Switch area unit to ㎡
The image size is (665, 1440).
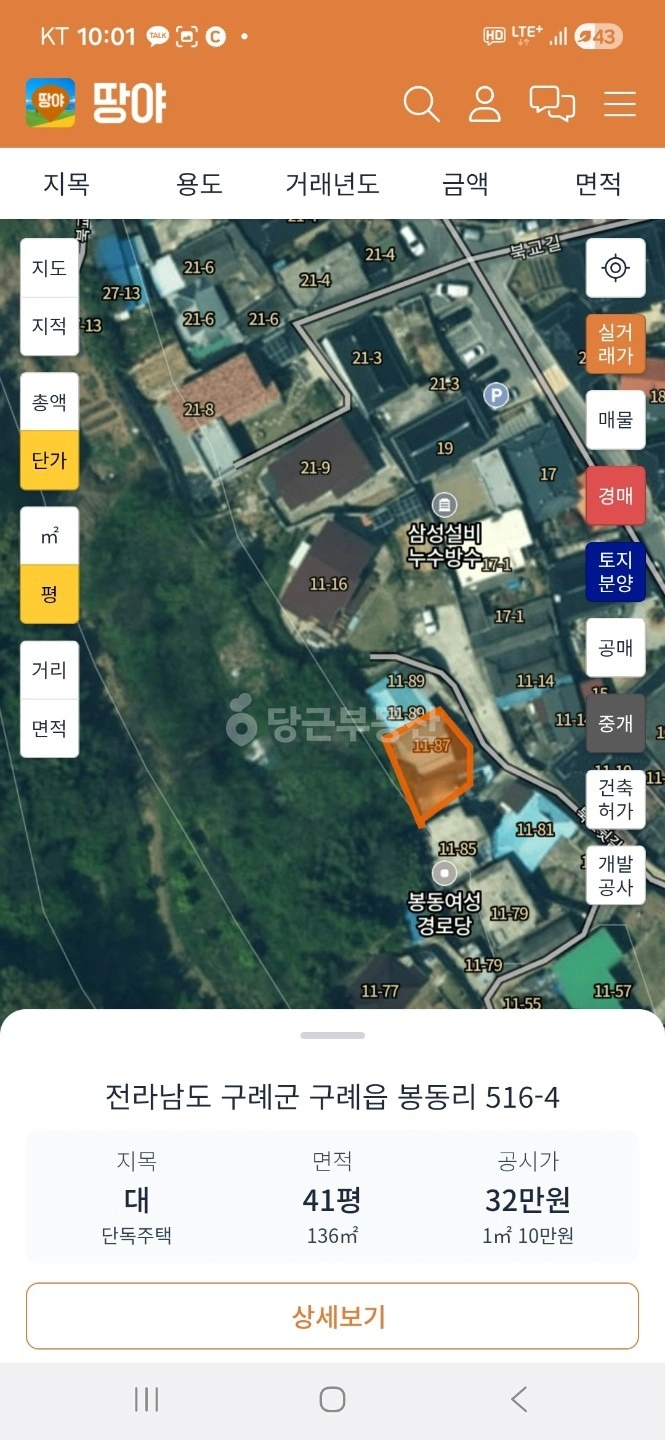49,536
